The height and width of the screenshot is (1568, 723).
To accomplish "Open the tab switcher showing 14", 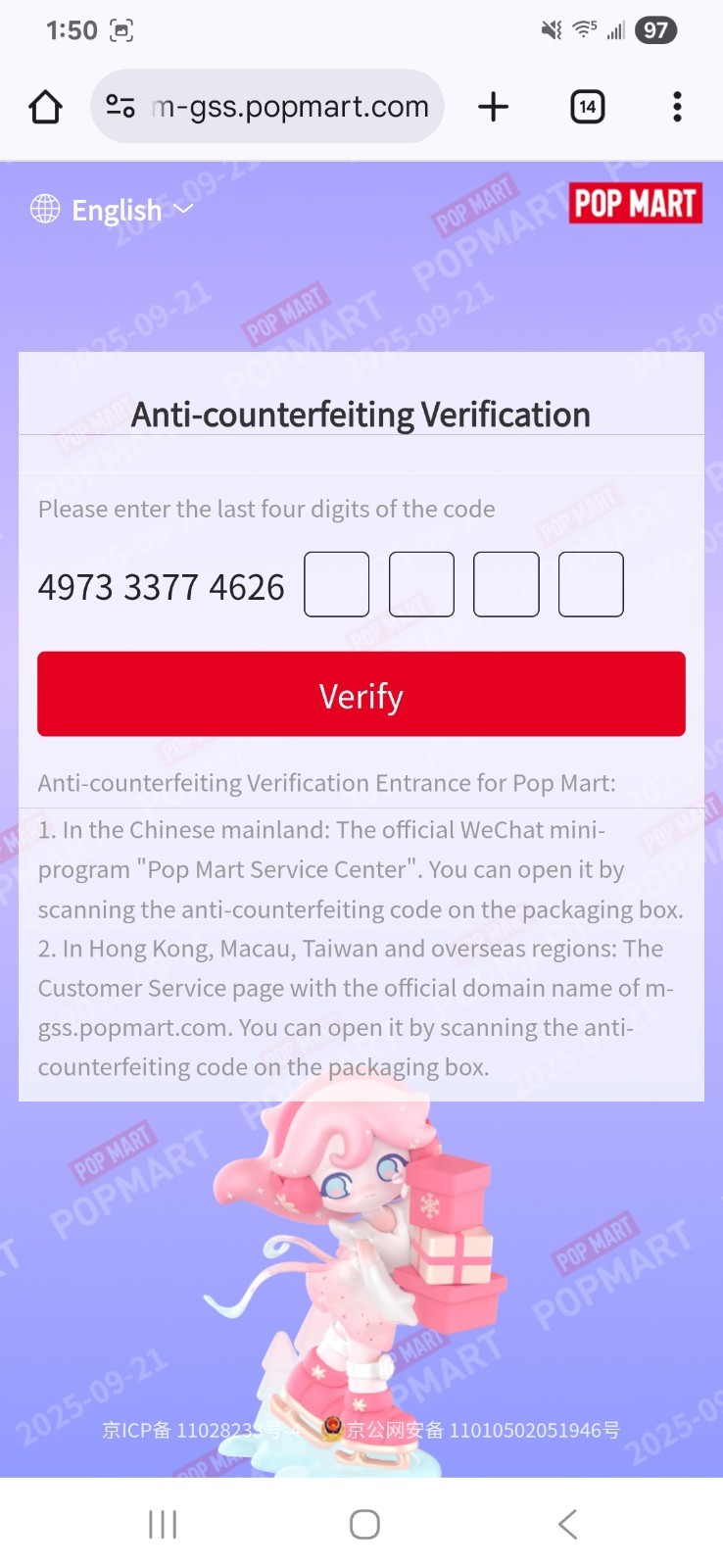I will coord(588,107).
